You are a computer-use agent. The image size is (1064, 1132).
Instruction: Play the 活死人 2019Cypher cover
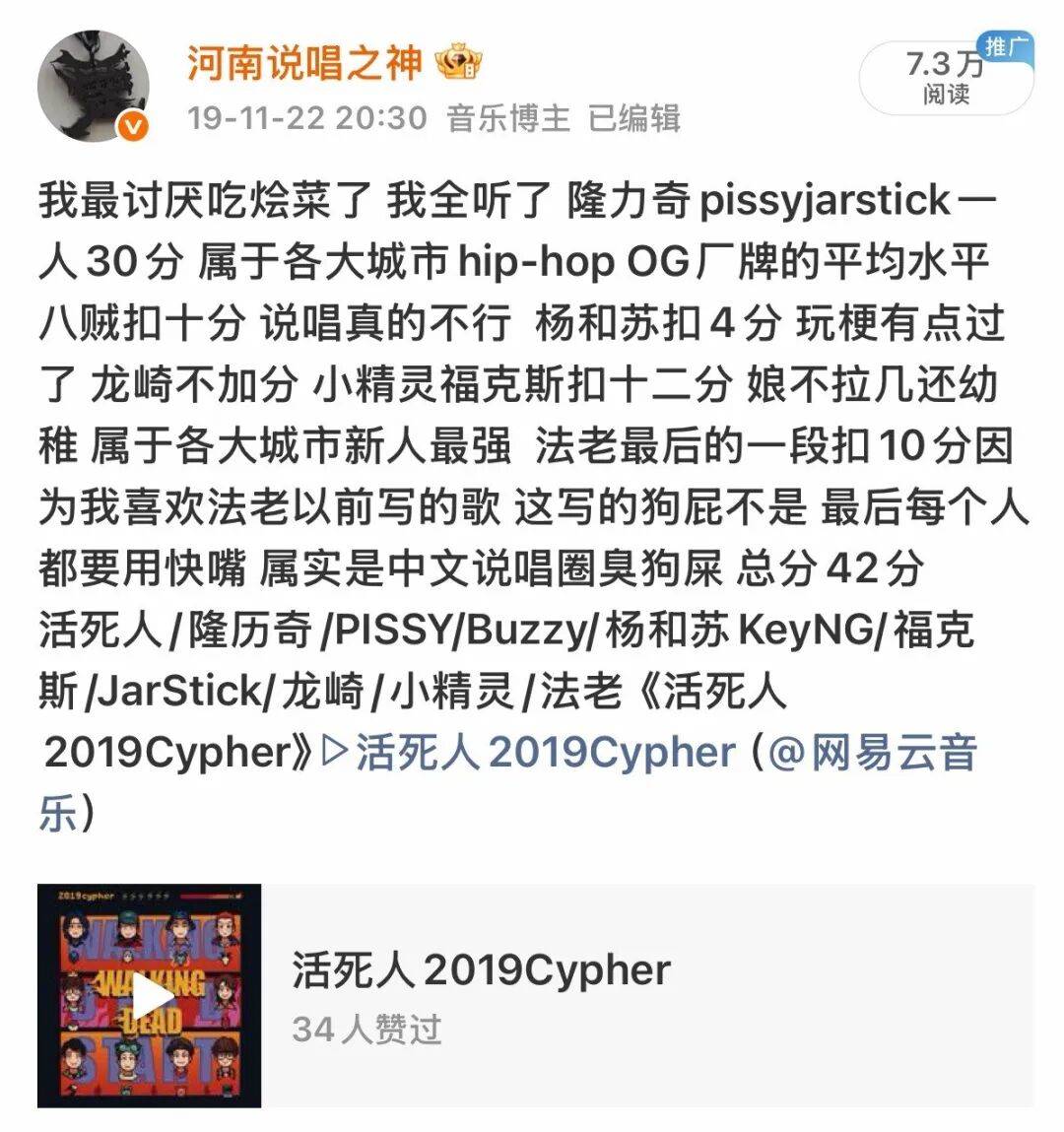tap(150, 996)
